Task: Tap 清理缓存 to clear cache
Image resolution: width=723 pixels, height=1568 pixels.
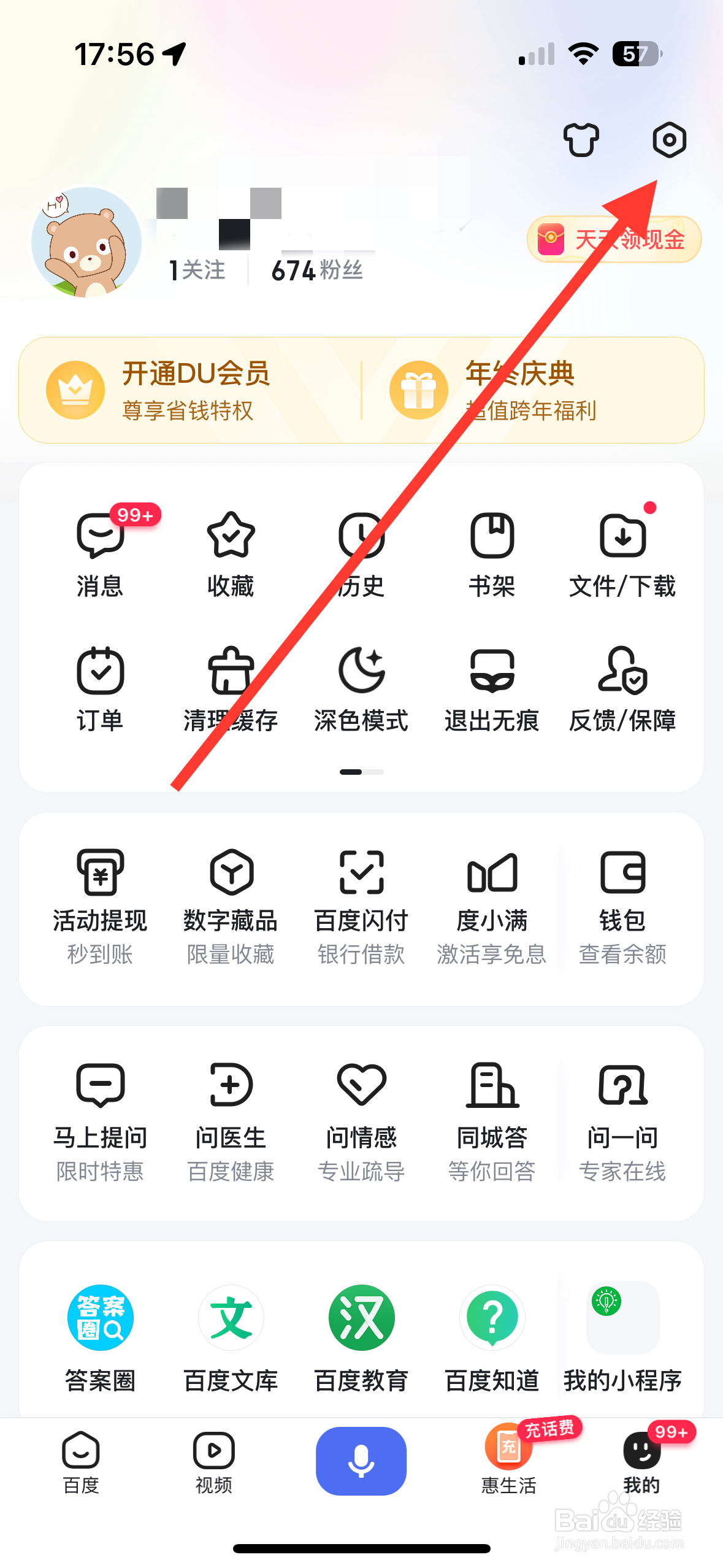Action: tap(231, 687)
